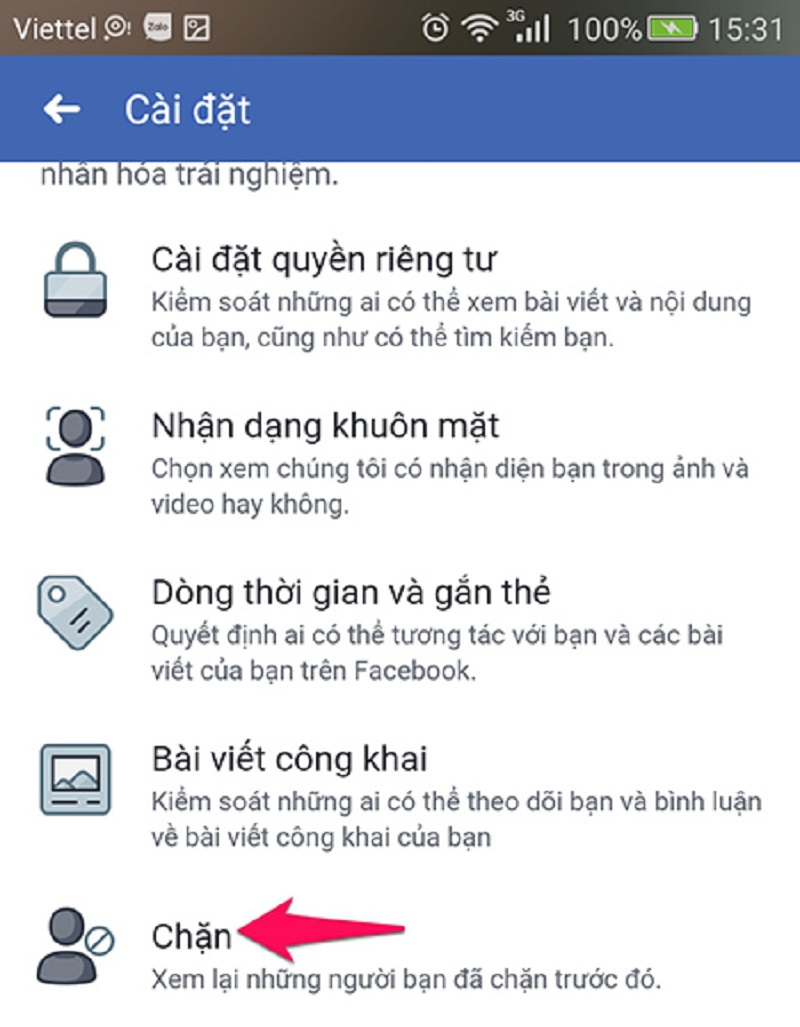
Task: Open the Chặn blocked people list
Action: click(192, 937)
